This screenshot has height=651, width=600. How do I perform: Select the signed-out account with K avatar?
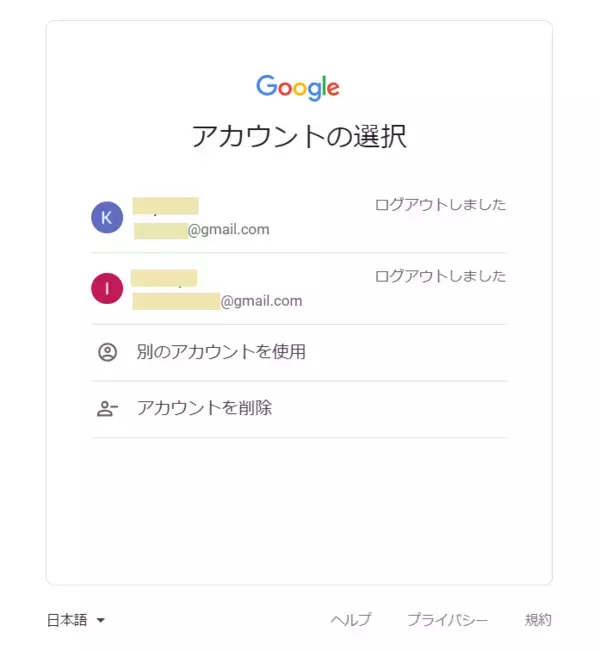point(298,217)
